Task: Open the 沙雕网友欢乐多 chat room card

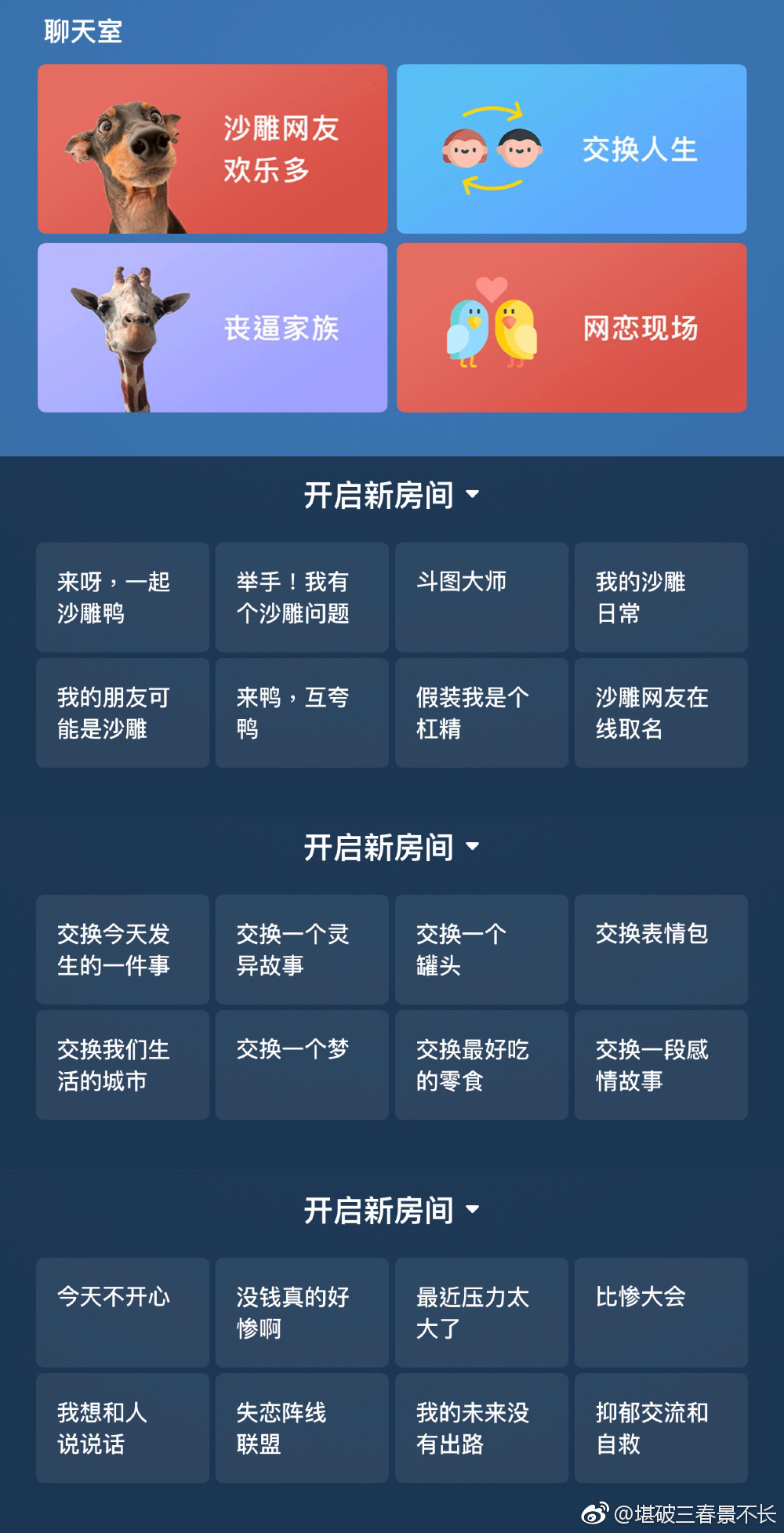Action: (x=212, y=149)
